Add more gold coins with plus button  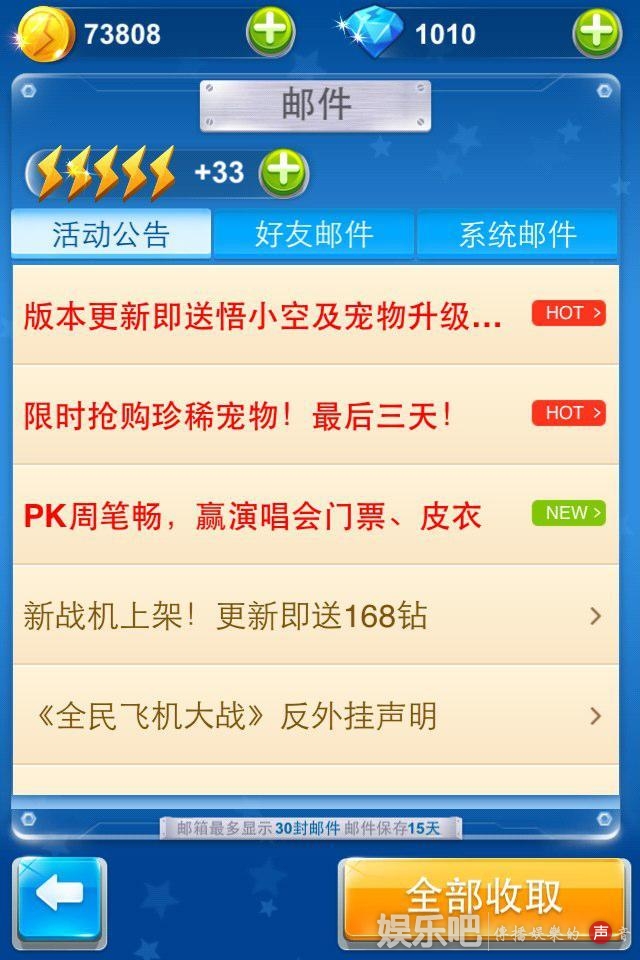coord(271,33)
